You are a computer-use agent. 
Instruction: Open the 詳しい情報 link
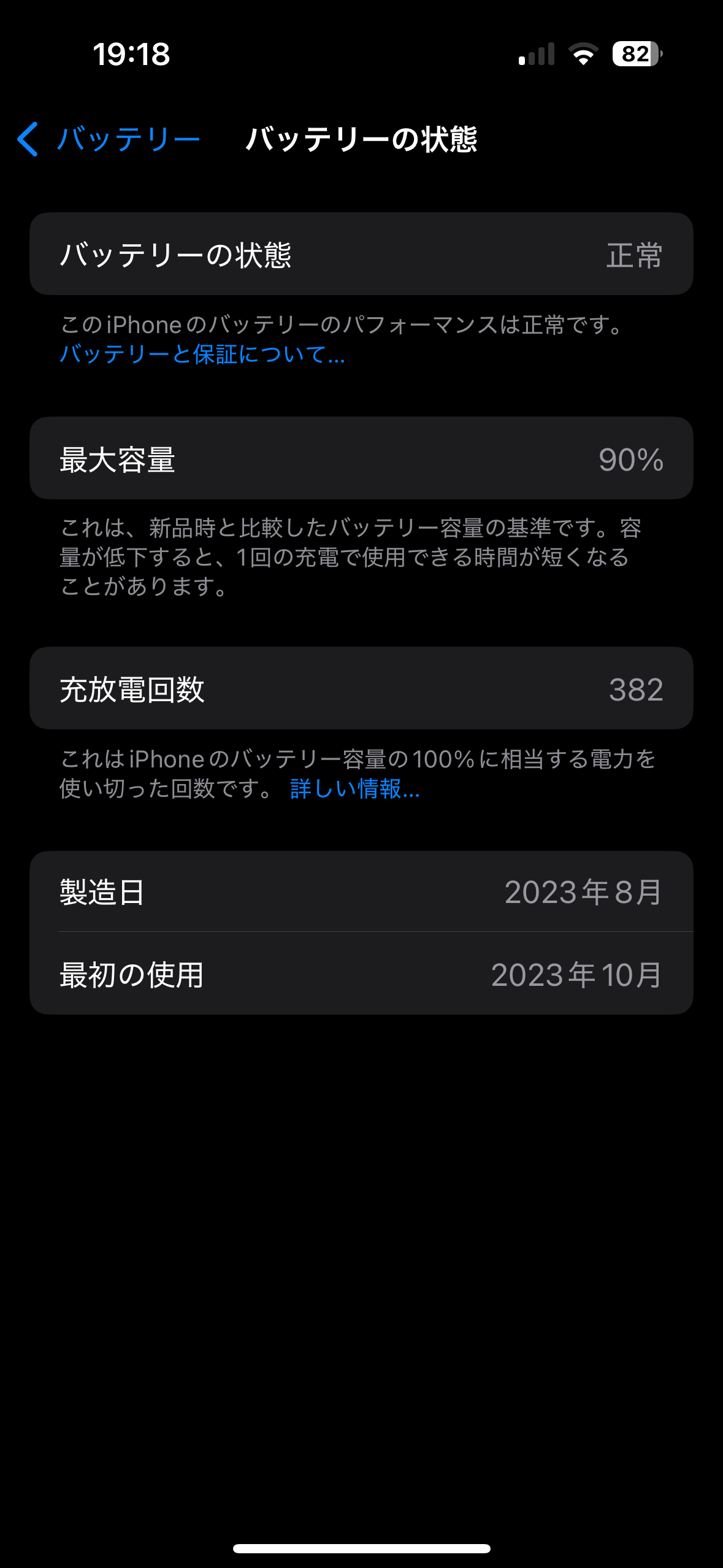[x=354, y=789]
